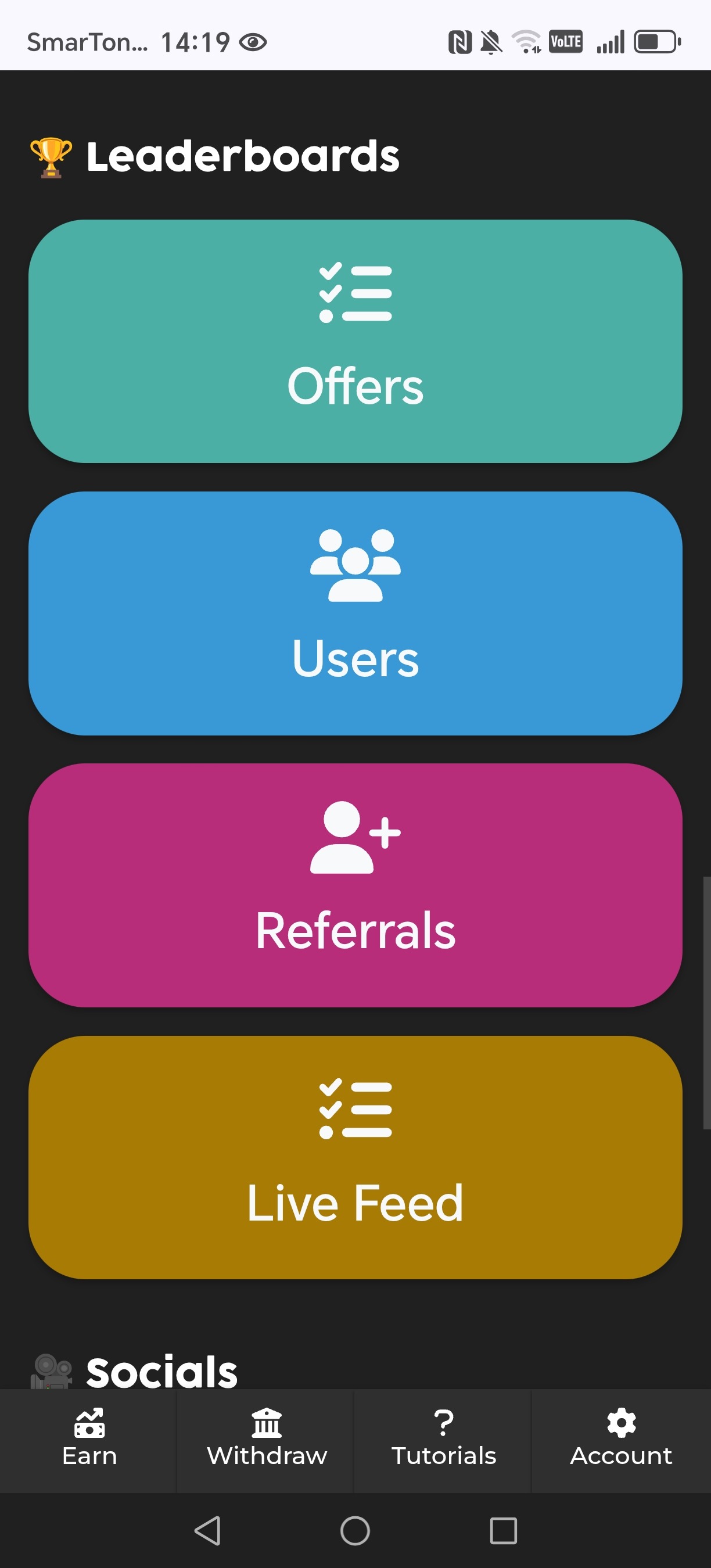Open Account settings gear icon
The image size is (711, 1568).
pos(621,1423)
